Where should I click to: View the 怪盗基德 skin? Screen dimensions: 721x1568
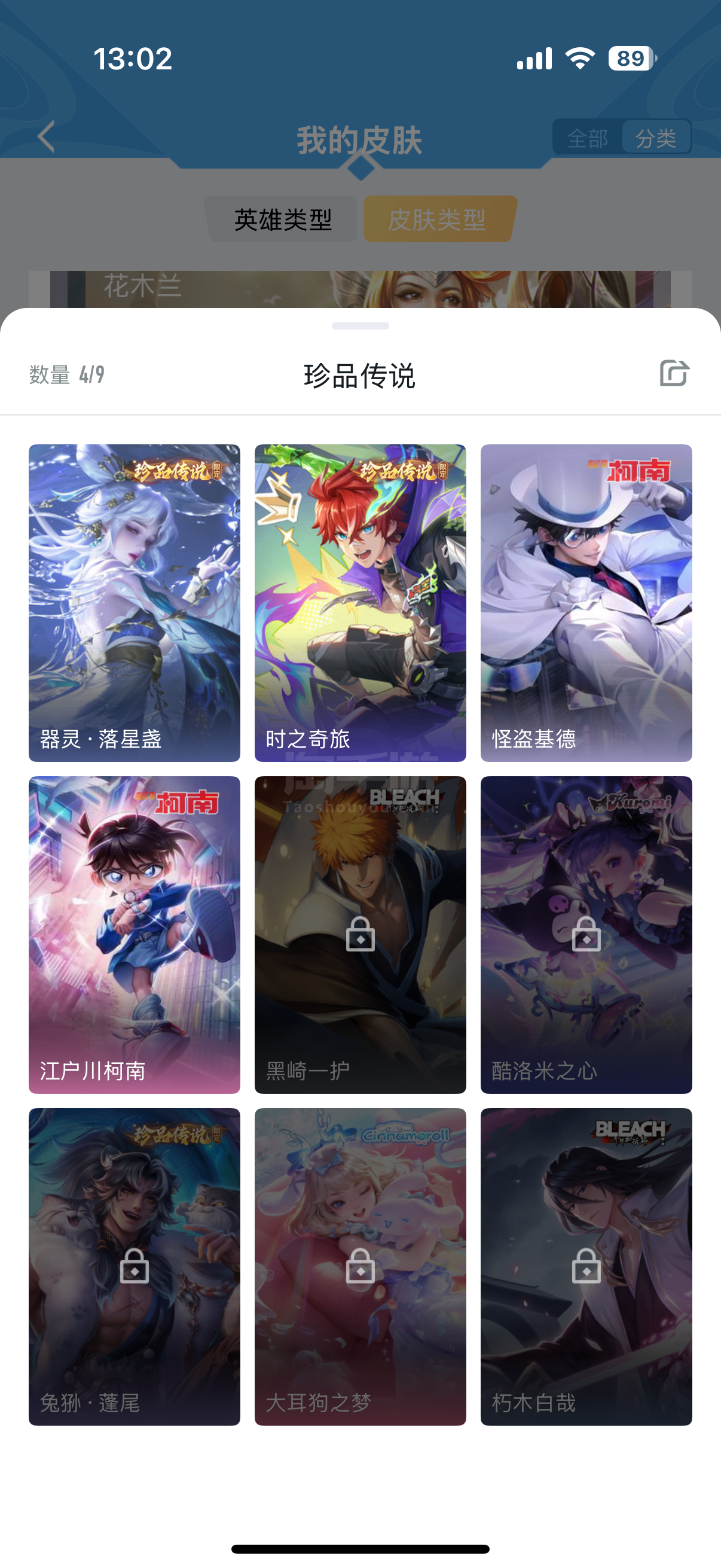point(586,603)
